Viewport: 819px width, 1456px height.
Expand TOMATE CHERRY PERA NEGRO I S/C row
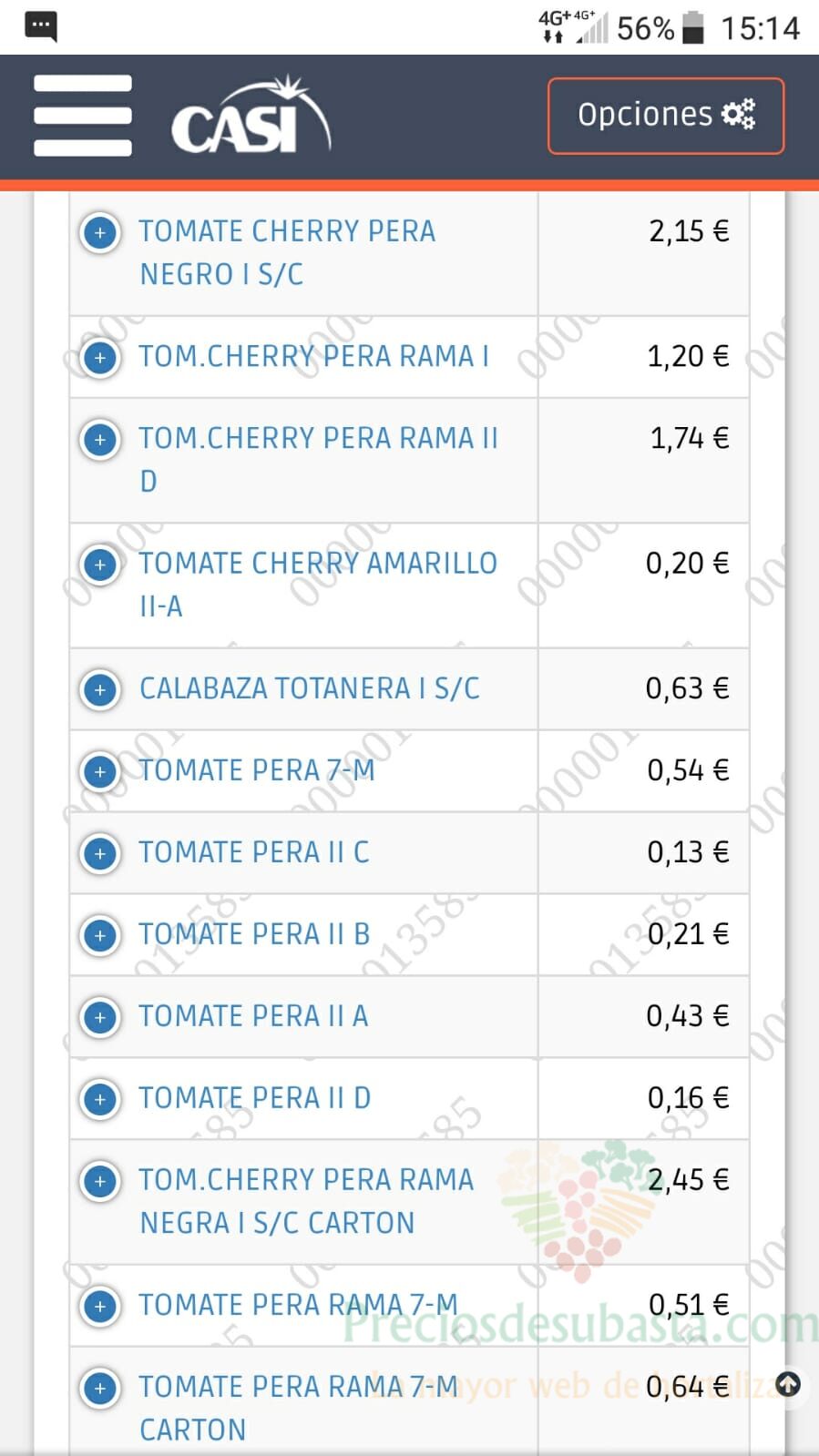click(x=100, y=232)
